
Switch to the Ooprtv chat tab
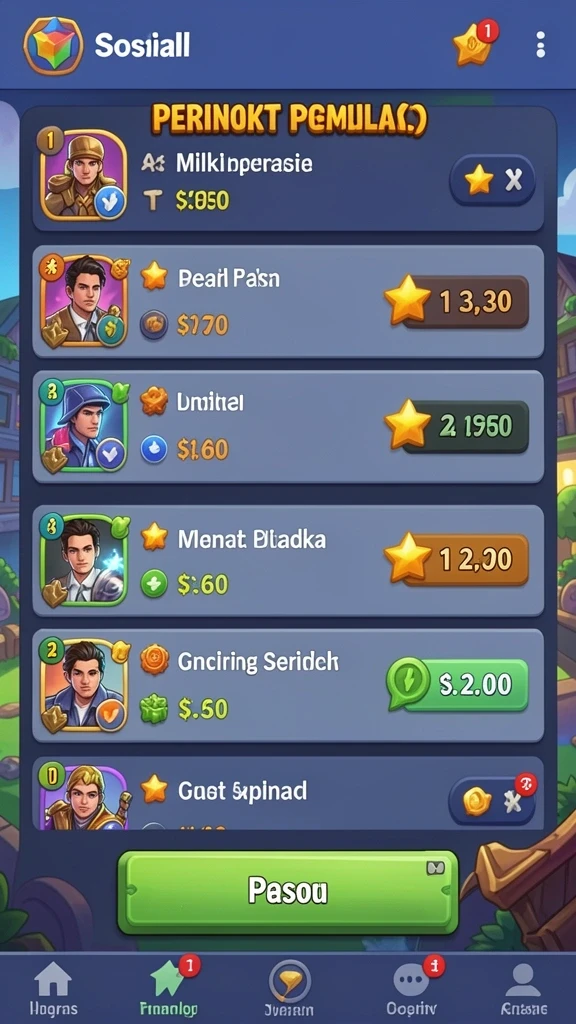411,990
